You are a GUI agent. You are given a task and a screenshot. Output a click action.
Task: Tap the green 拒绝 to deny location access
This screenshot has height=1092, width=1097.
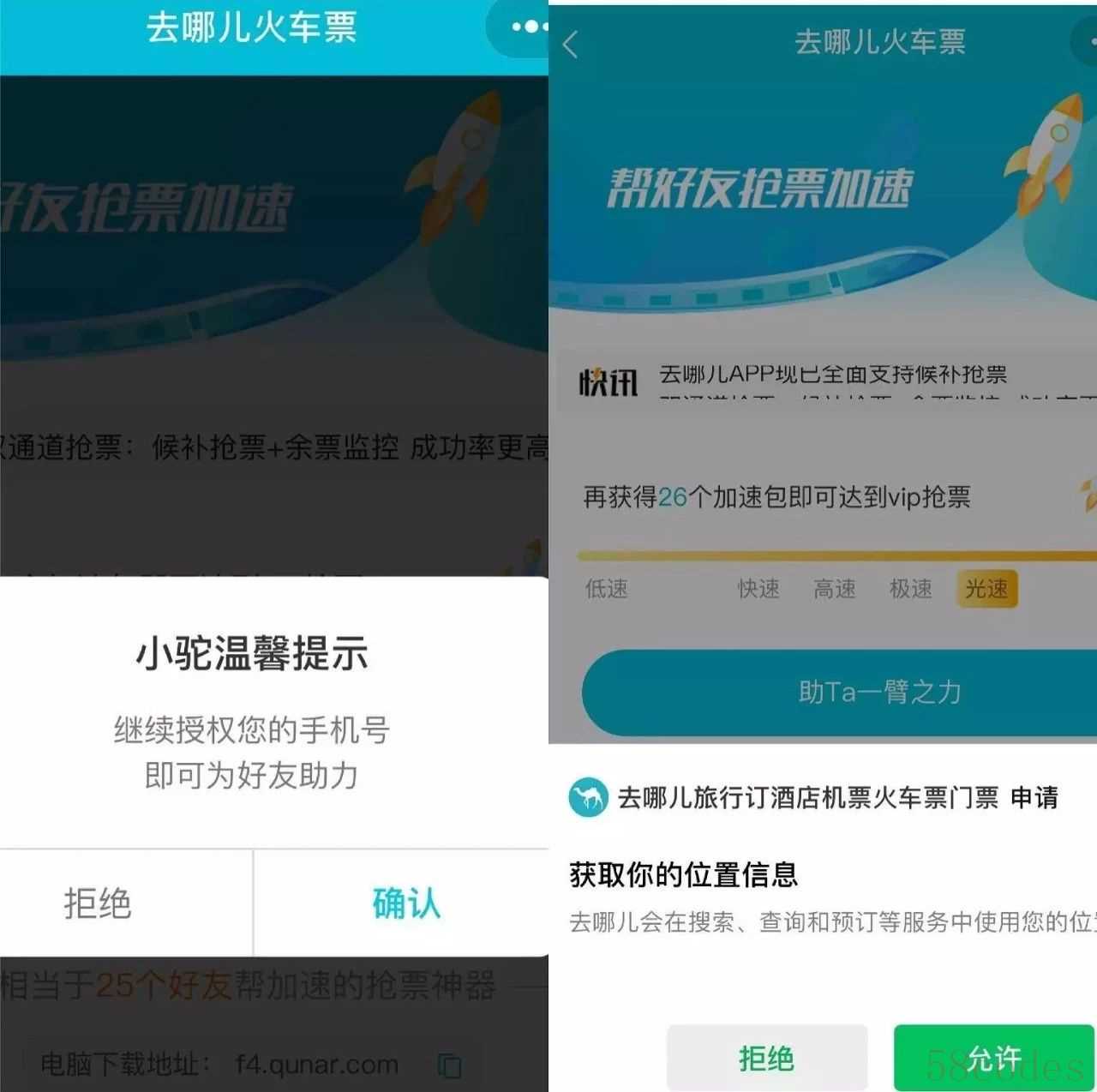(x=766, y=1059)
